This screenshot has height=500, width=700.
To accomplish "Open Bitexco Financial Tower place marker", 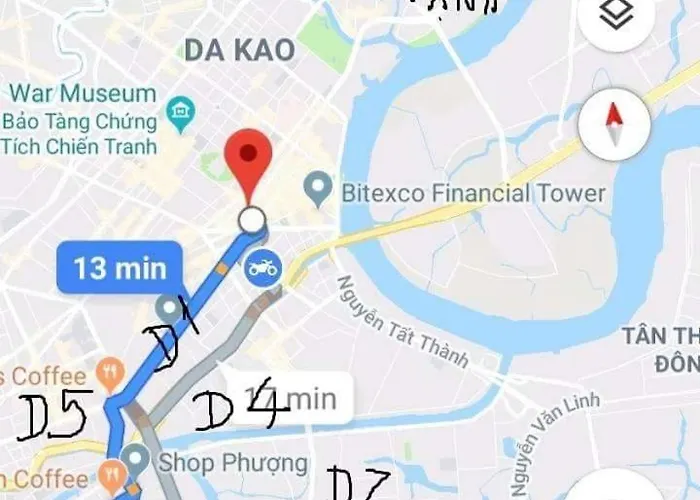I will click(318, 186).
